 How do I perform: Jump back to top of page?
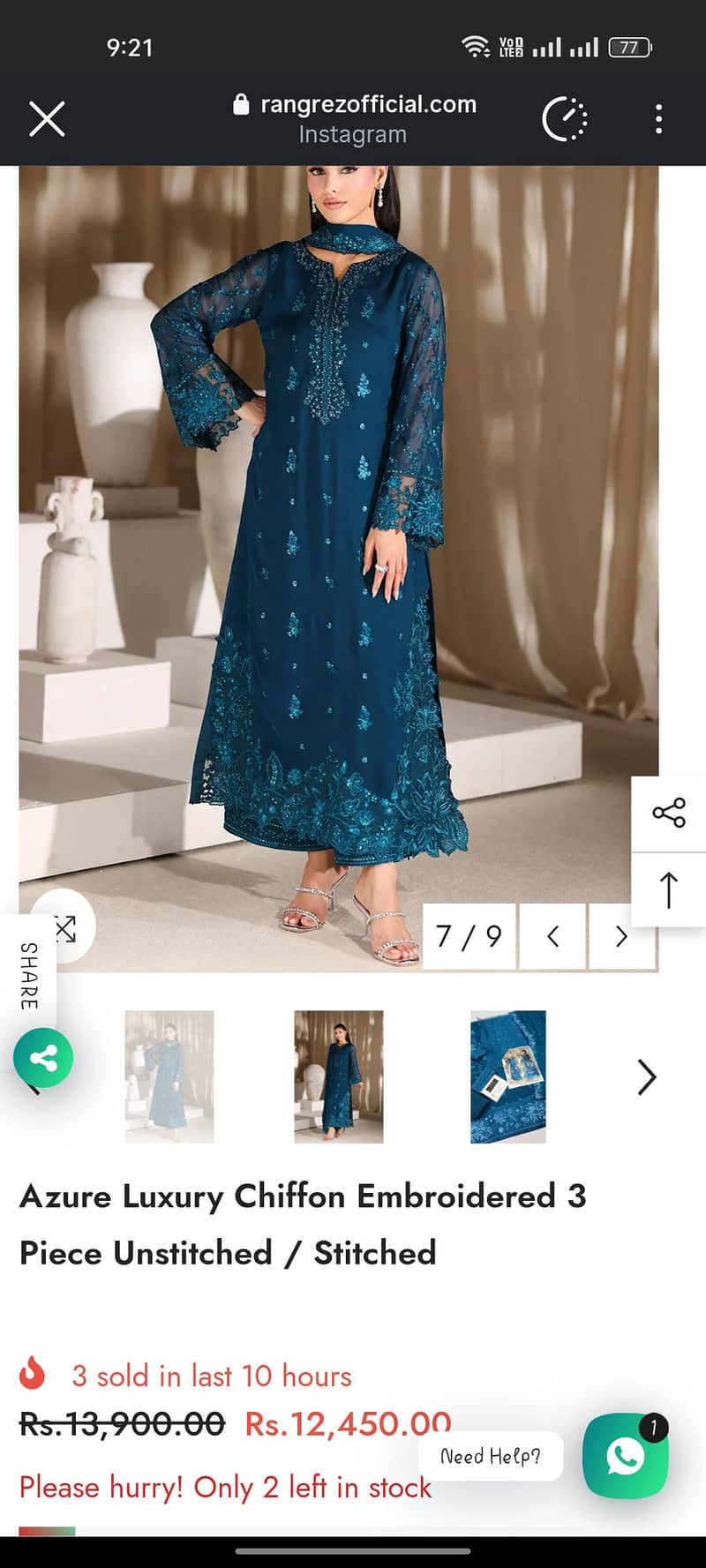pyautogui.click(x=669, y=889)
